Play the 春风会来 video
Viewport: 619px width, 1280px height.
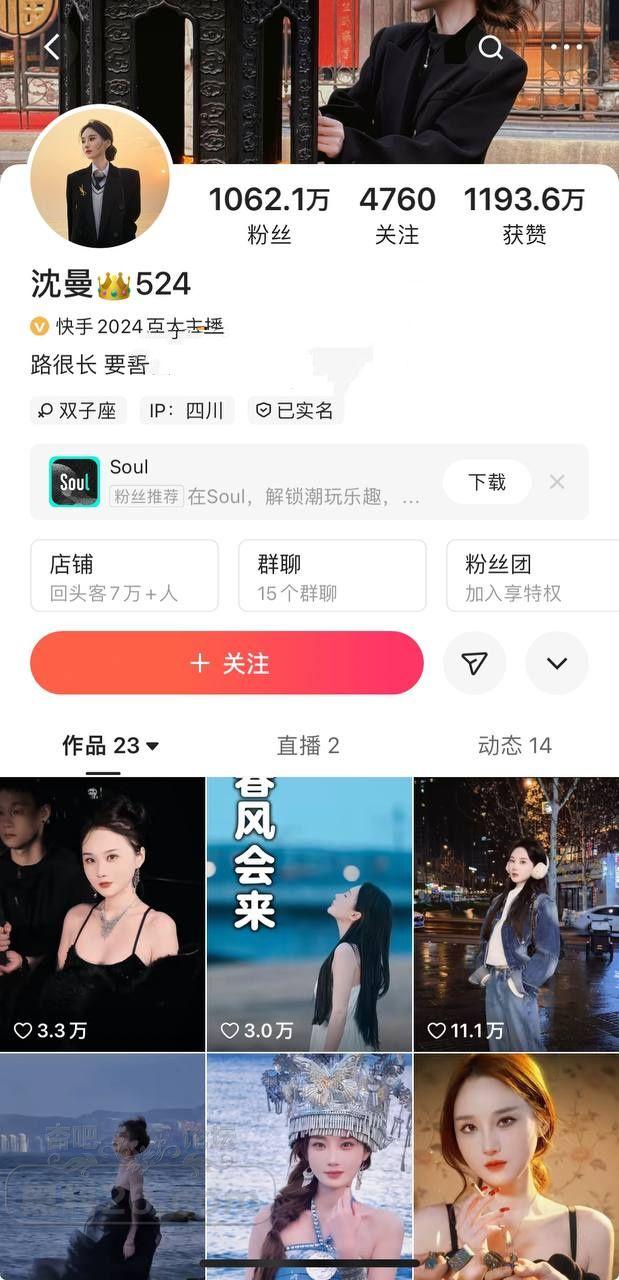pyautogui.click(x=309, y=914)
